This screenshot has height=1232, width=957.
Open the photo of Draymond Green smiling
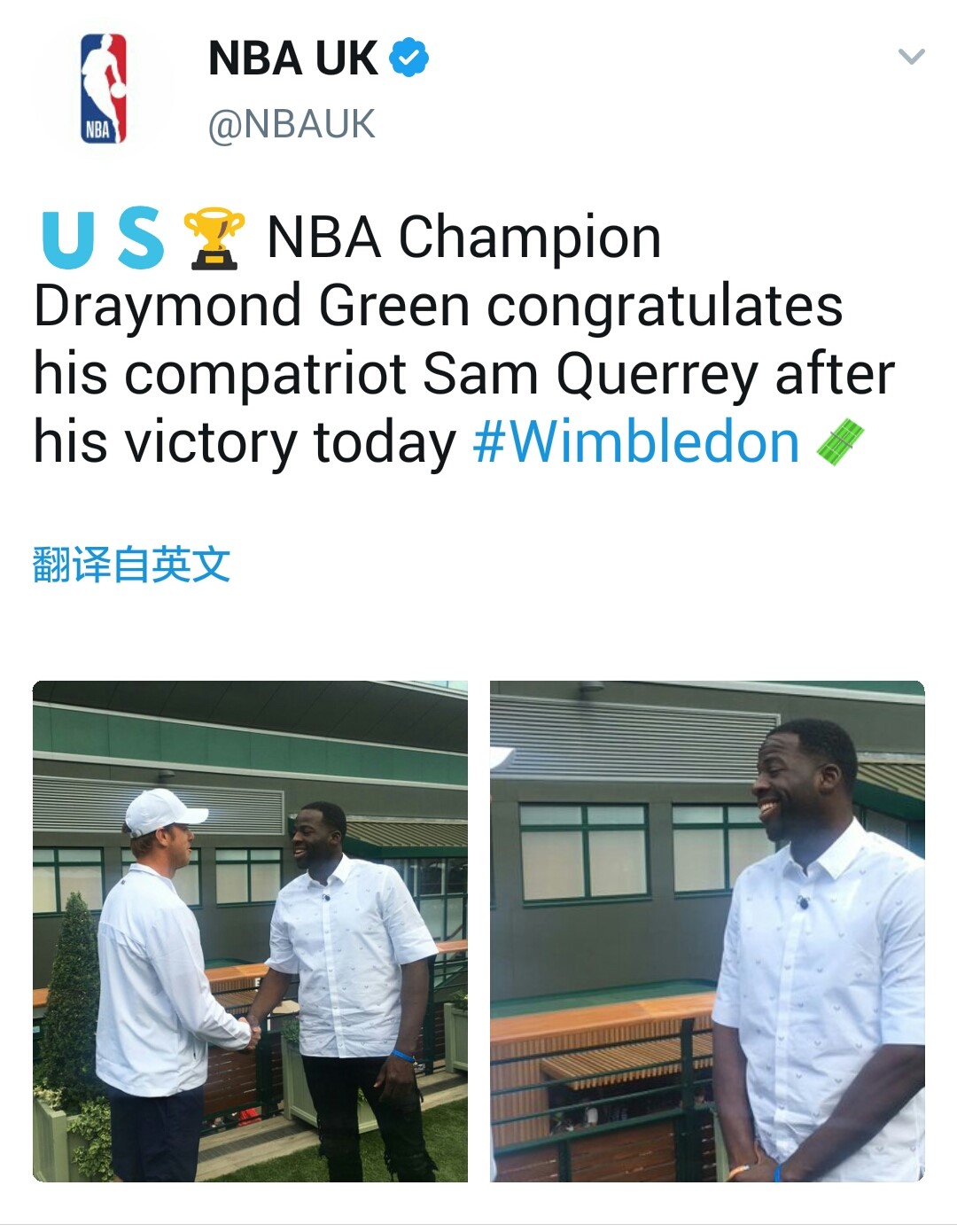click(706, 931)
